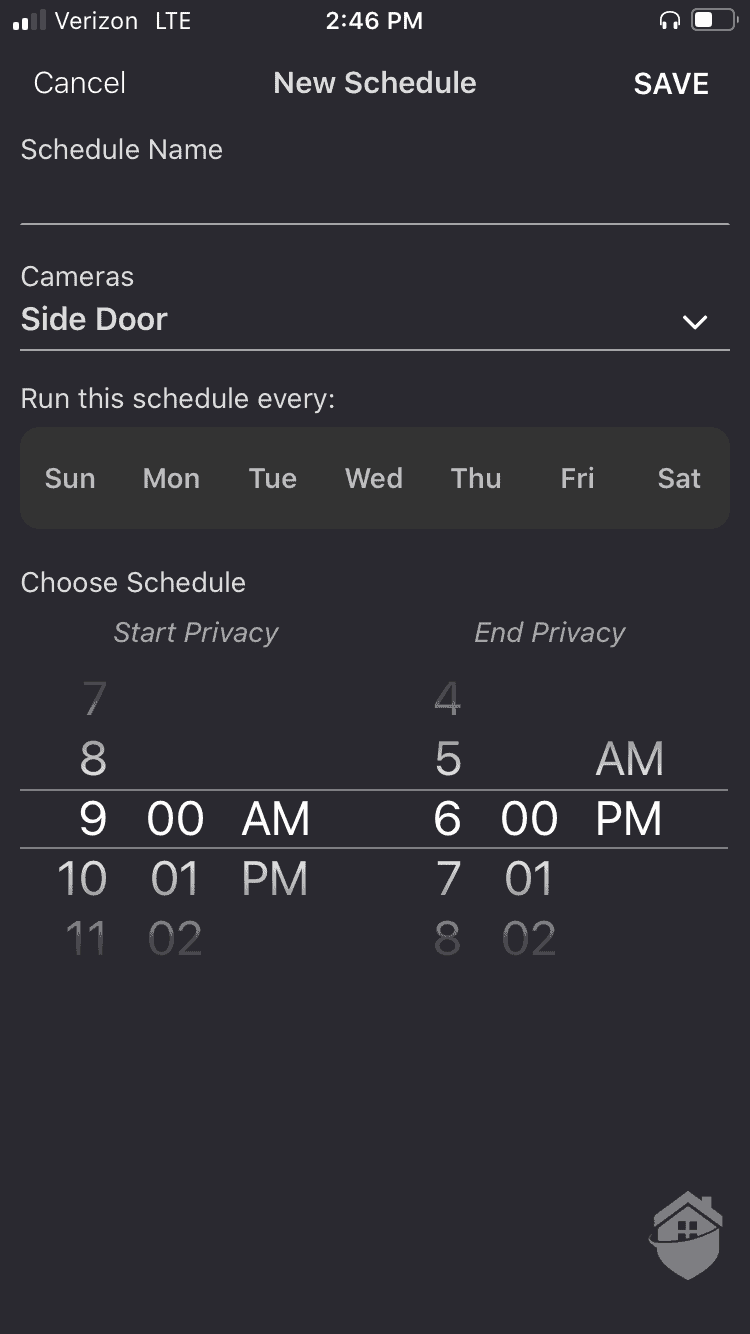Cancel the new schedule
The height and width of the screenshot is (1334, 750).
click(80, 83)
